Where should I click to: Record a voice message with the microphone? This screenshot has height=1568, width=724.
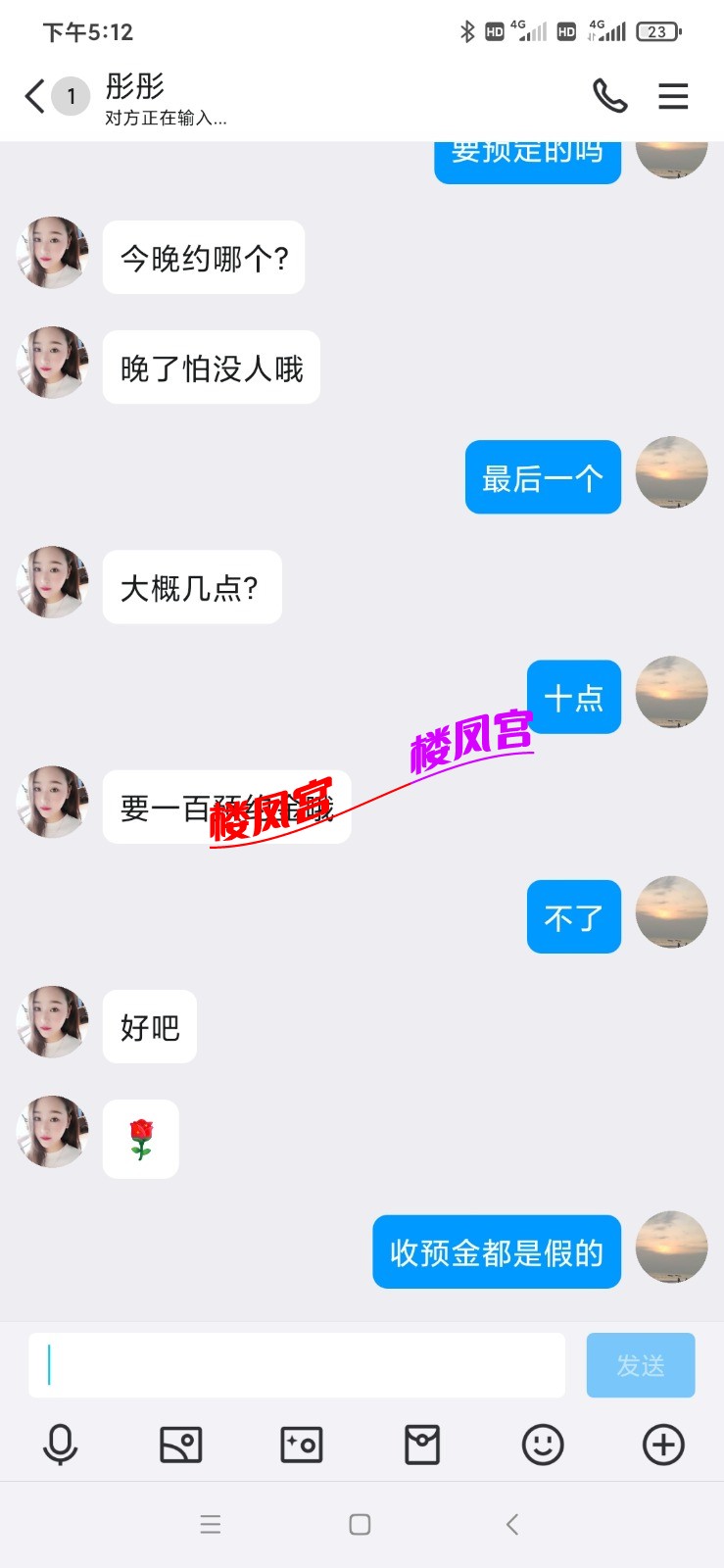click(x=61, y=1445)
